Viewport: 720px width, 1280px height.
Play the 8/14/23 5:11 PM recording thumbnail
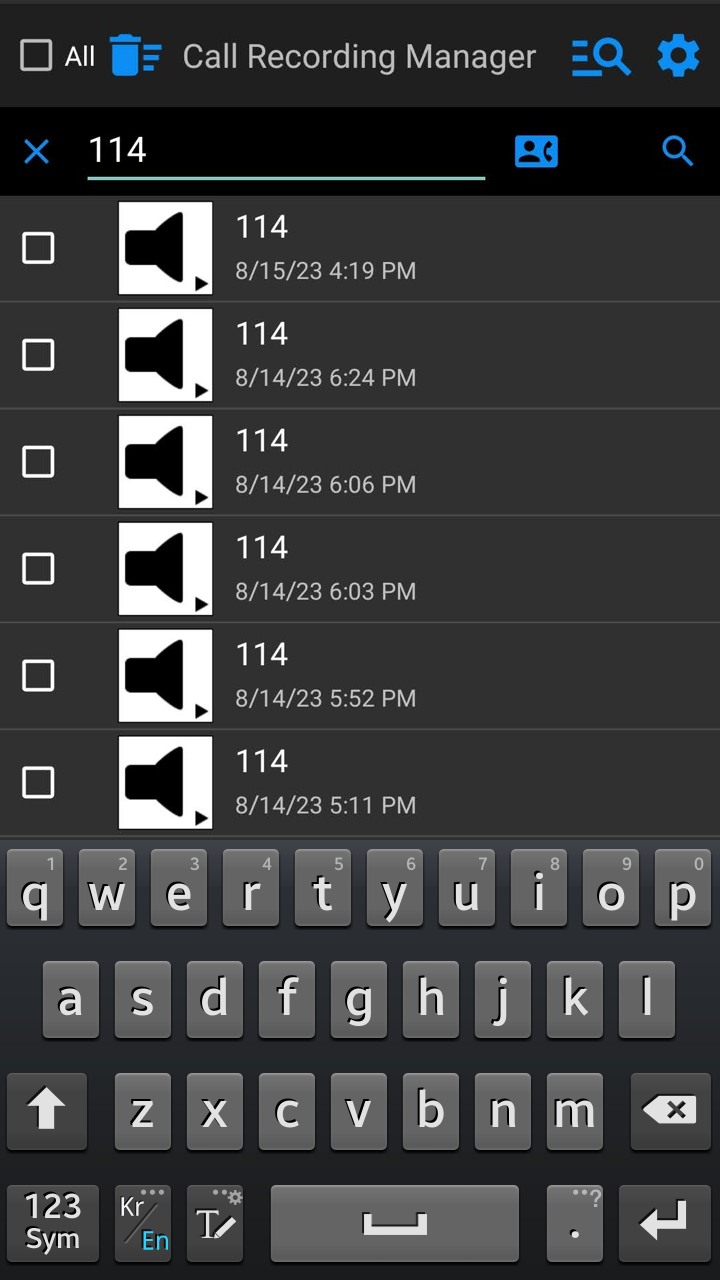point(165,783)
